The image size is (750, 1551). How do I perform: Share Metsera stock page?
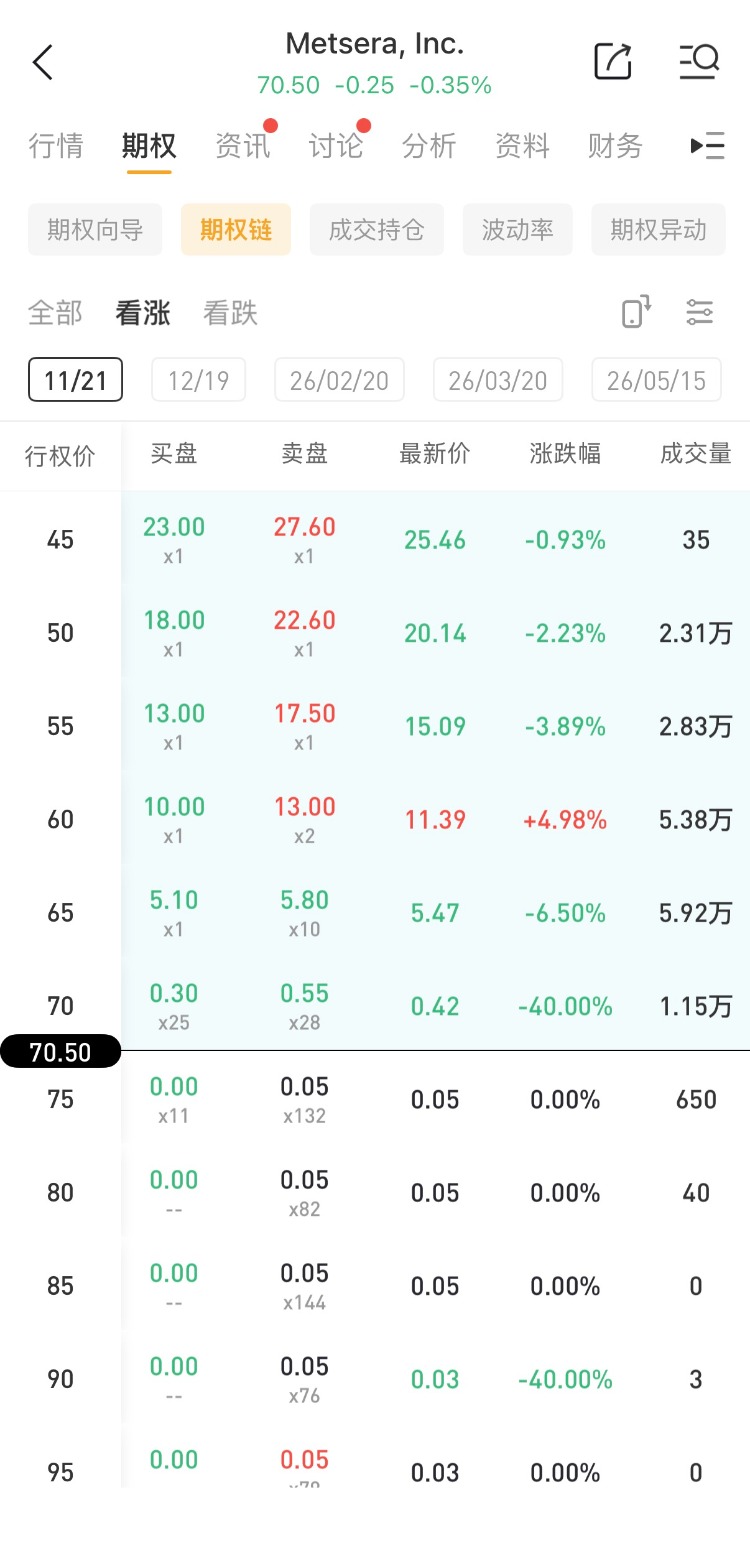pyautogui.click(x=613, y=61)
